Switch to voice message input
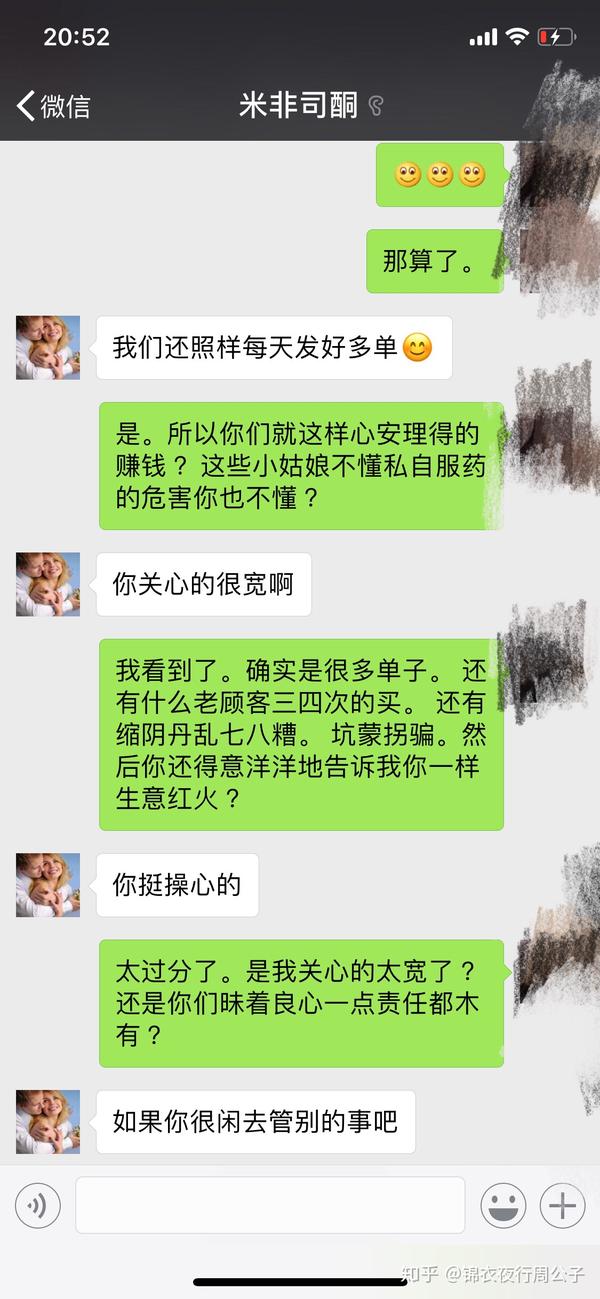Viewport: 600px width, 1299px height. [x=38, y=1206]
